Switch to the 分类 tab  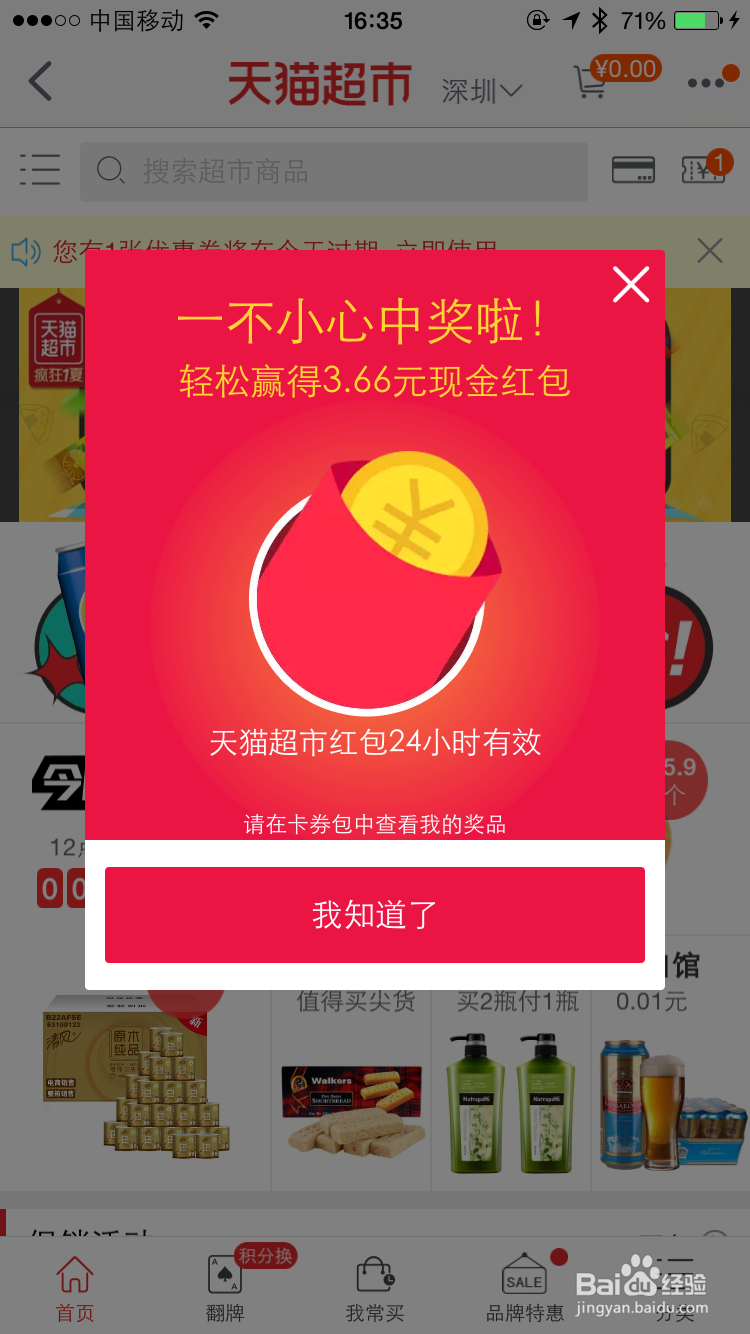(674, 1290)
